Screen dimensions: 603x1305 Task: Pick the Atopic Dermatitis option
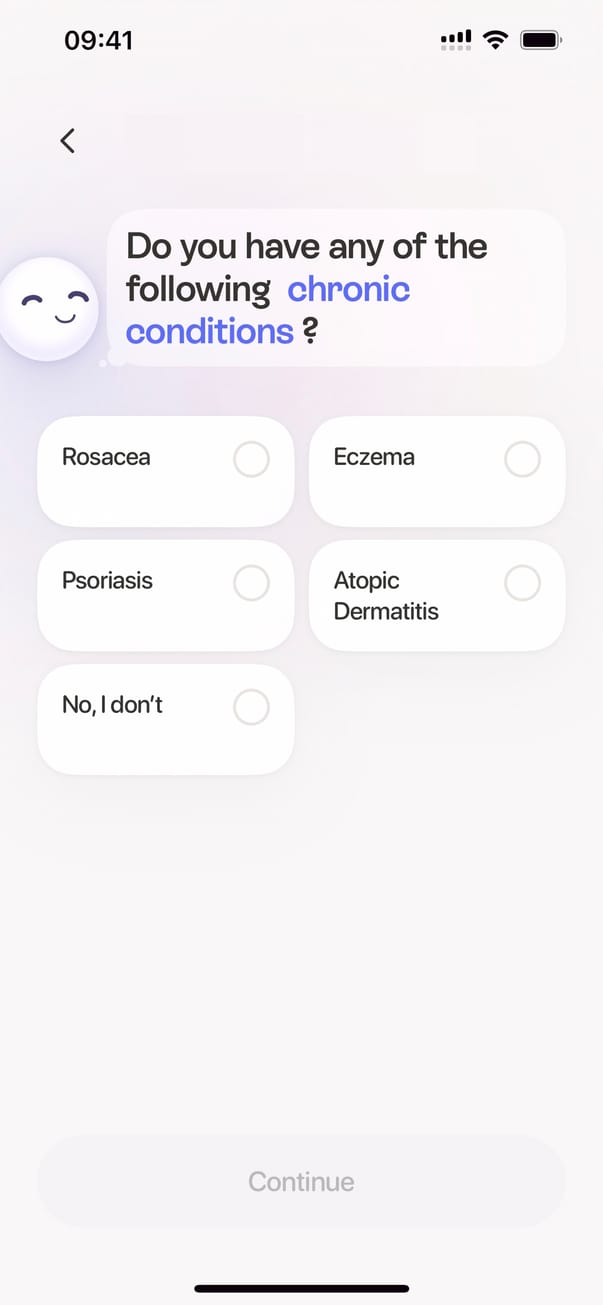coord(437,595)
